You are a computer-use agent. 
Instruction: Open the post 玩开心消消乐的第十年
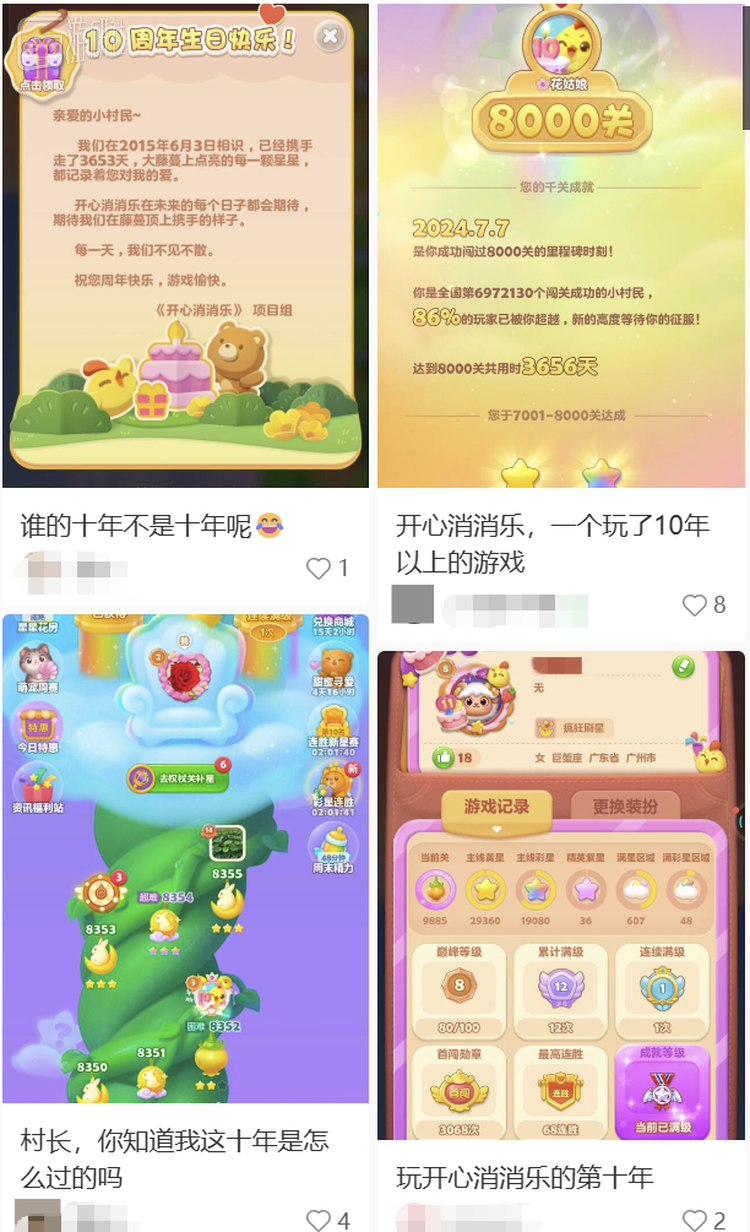pos(524,1177)
